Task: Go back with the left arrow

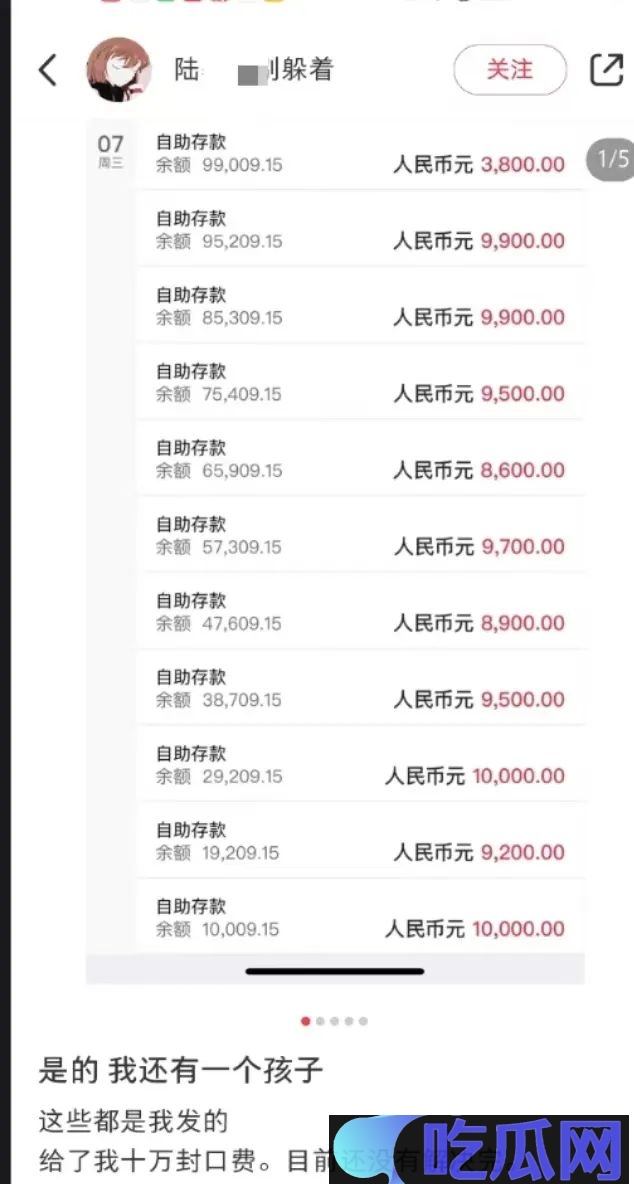Action: (48, 70)
